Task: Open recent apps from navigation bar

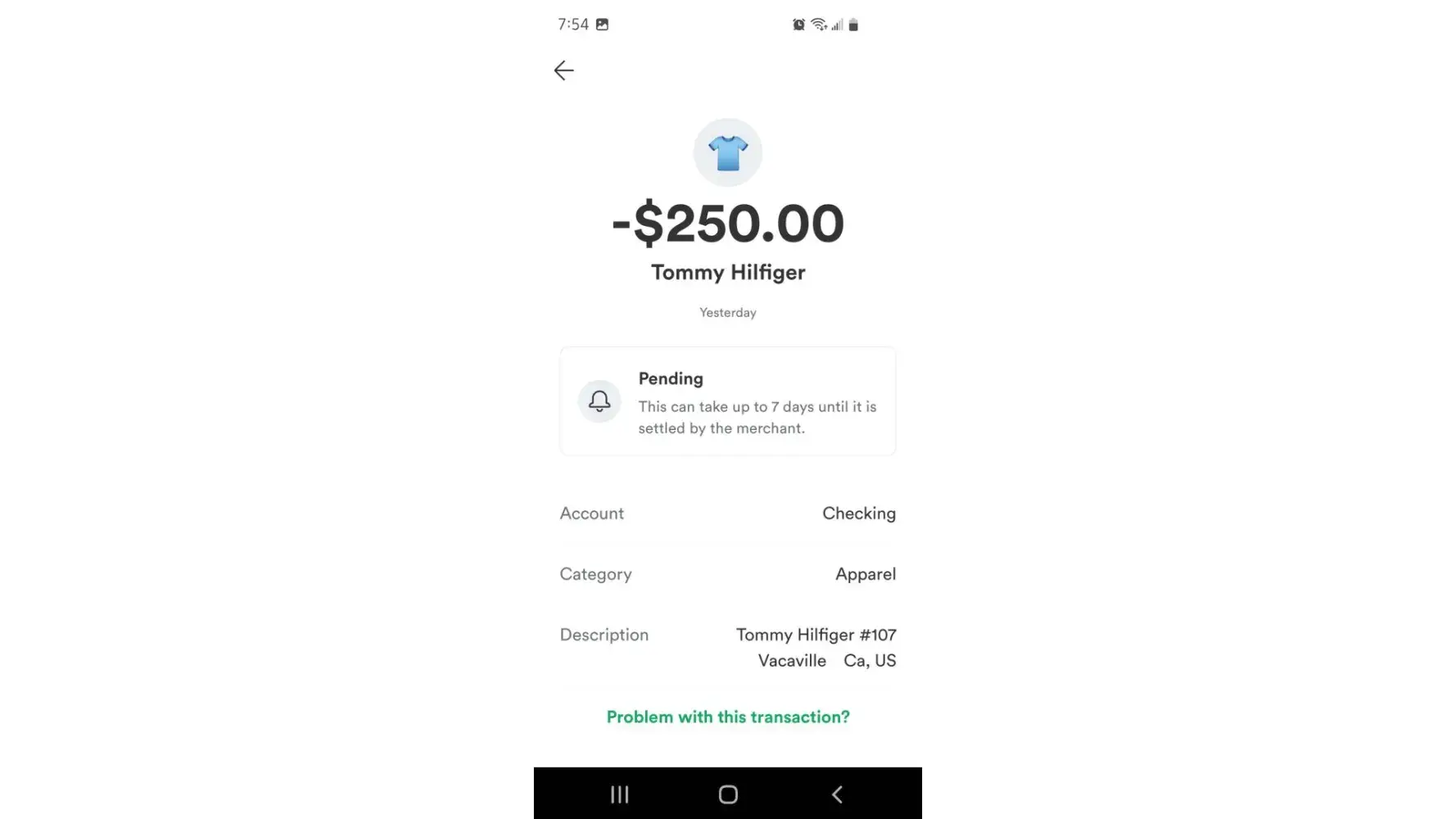Action: coord(620,794)
